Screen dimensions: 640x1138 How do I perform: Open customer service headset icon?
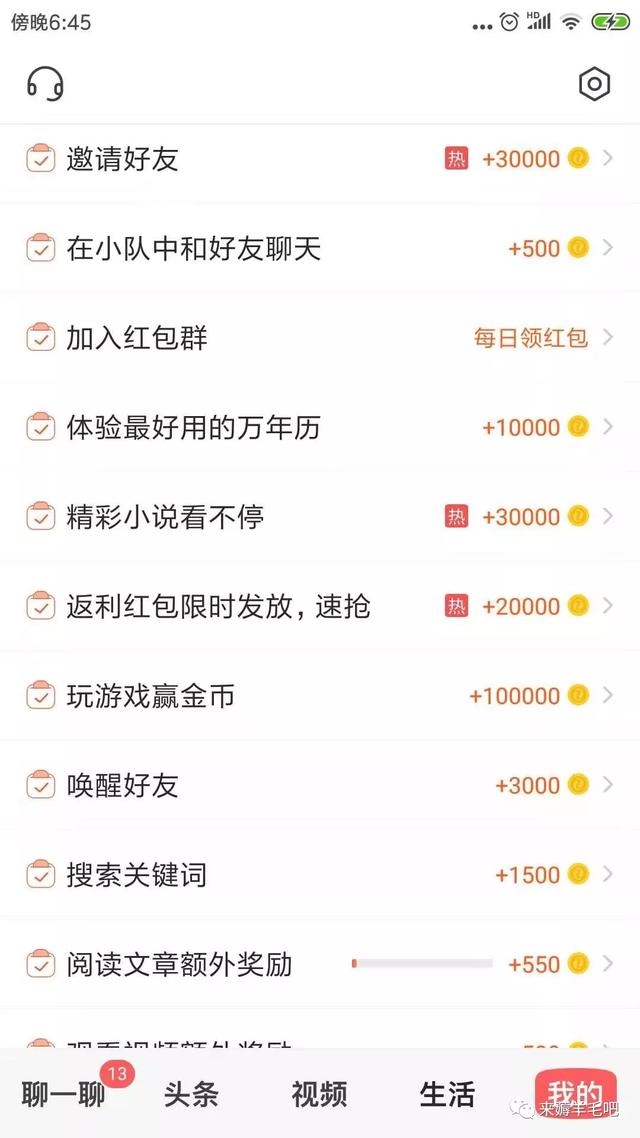point(45,84)
